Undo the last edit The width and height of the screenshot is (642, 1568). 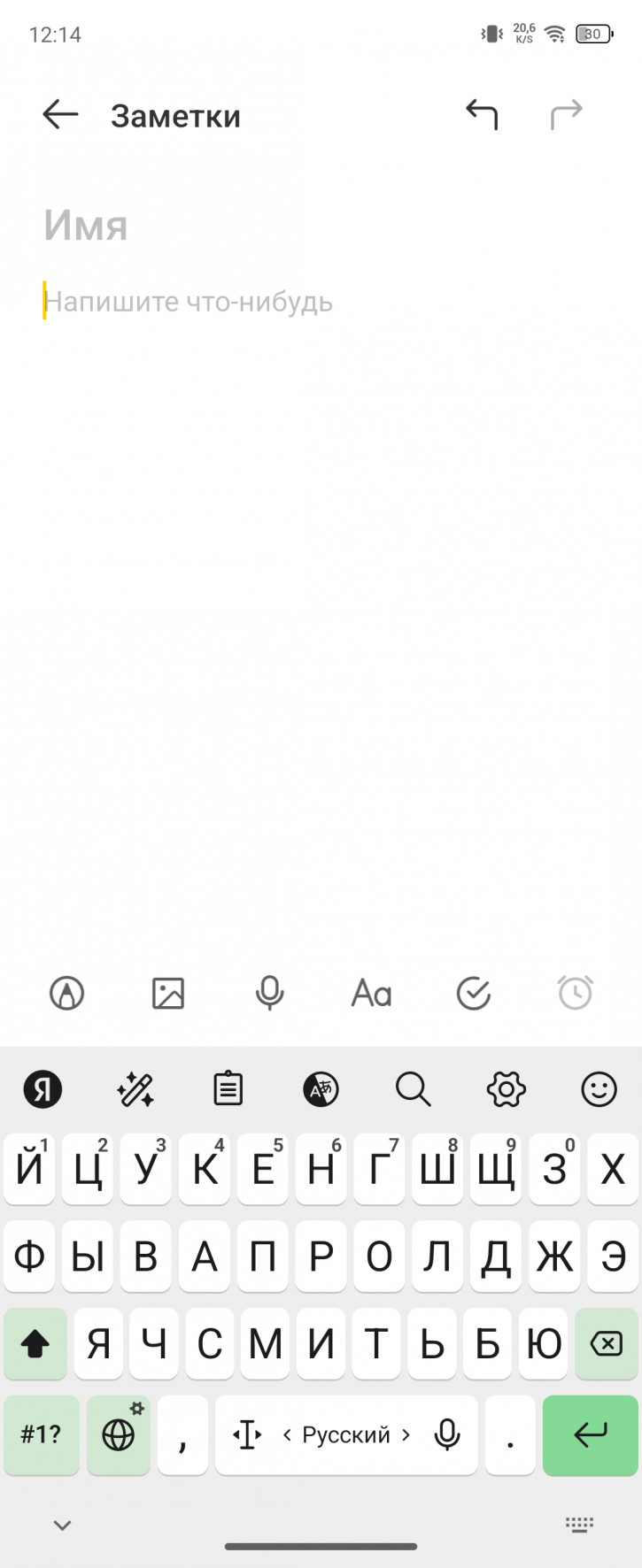482,114
